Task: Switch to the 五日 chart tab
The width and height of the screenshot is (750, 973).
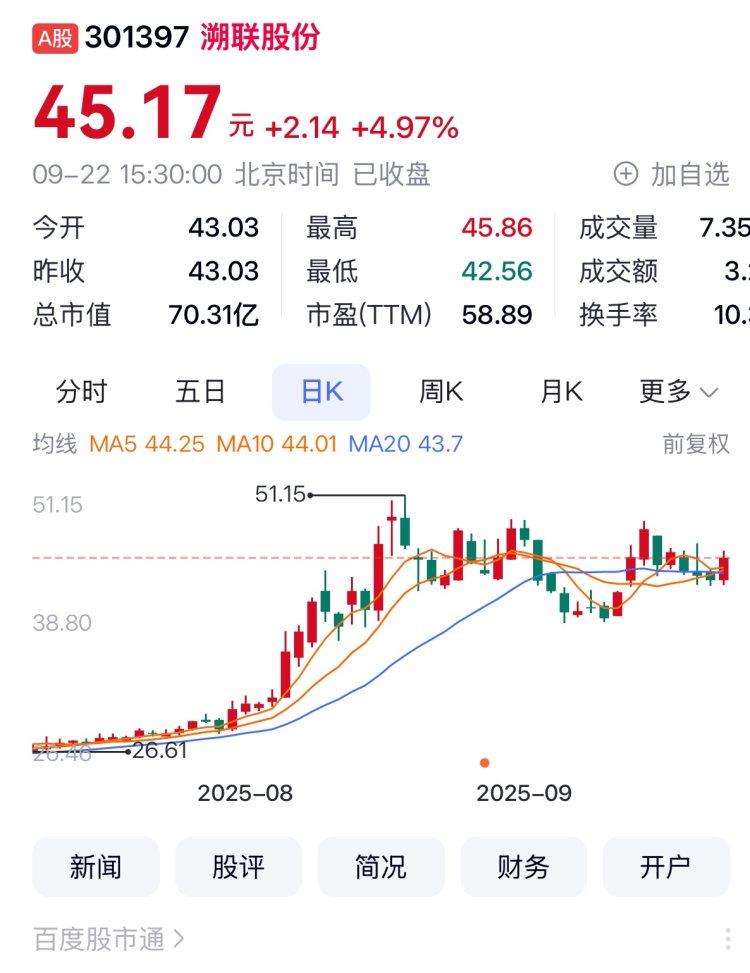Action: [x=201, y=391]
